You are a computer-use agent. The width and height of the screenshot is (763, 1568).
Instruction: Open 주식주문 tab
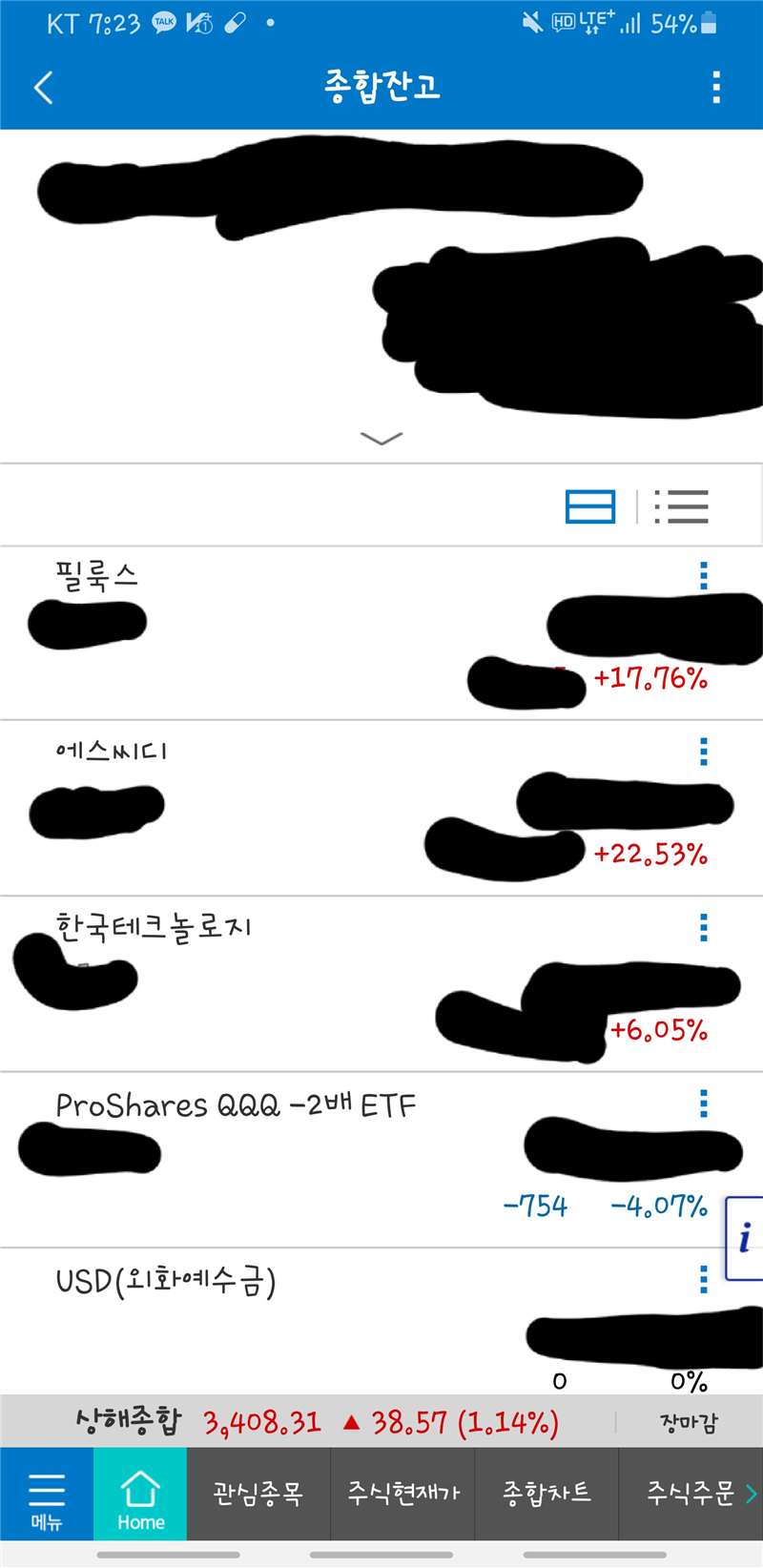(x=691, y=1494)
